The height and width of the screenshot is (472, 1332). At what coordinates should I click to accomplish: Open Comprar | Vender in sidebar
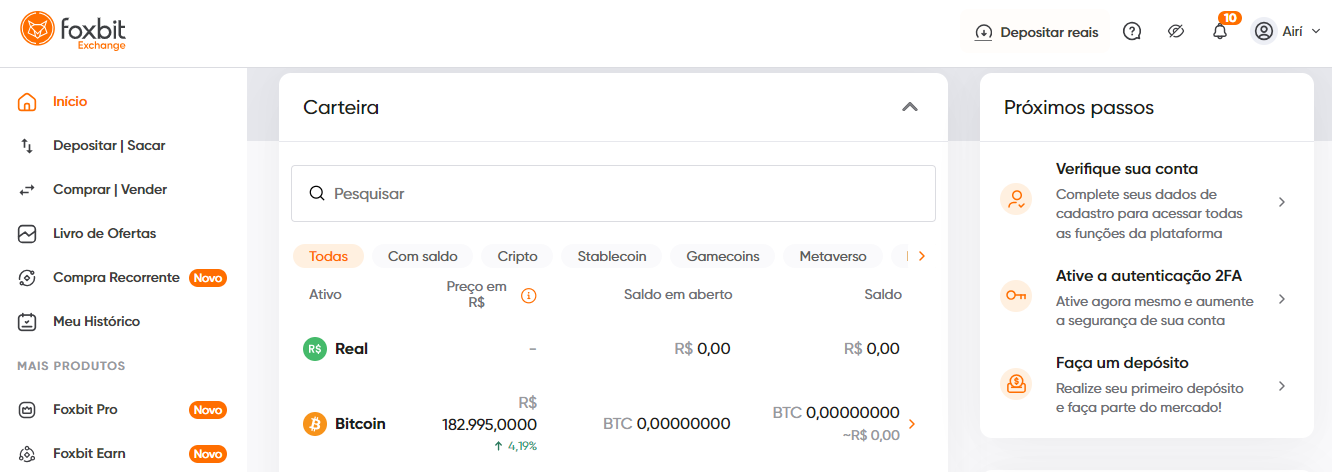click(109, 190)
